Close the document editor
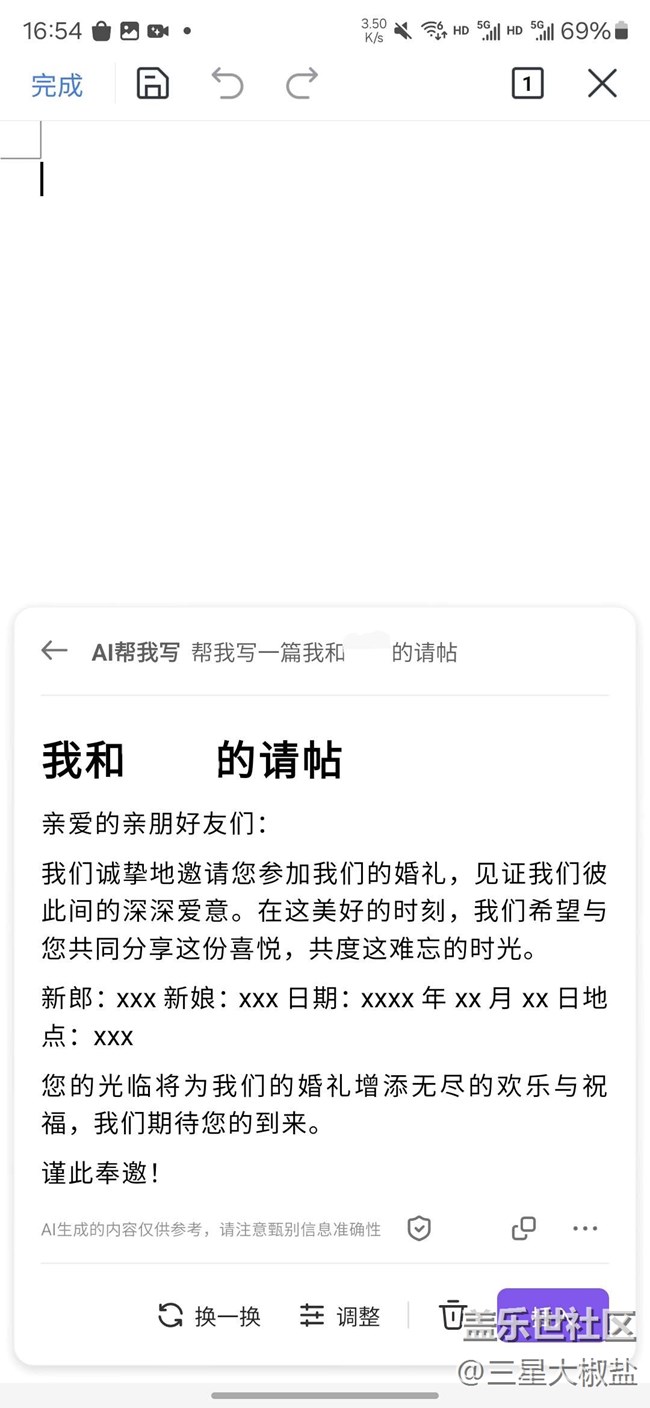Screen dimensions: 650x1408 point(602,84)
